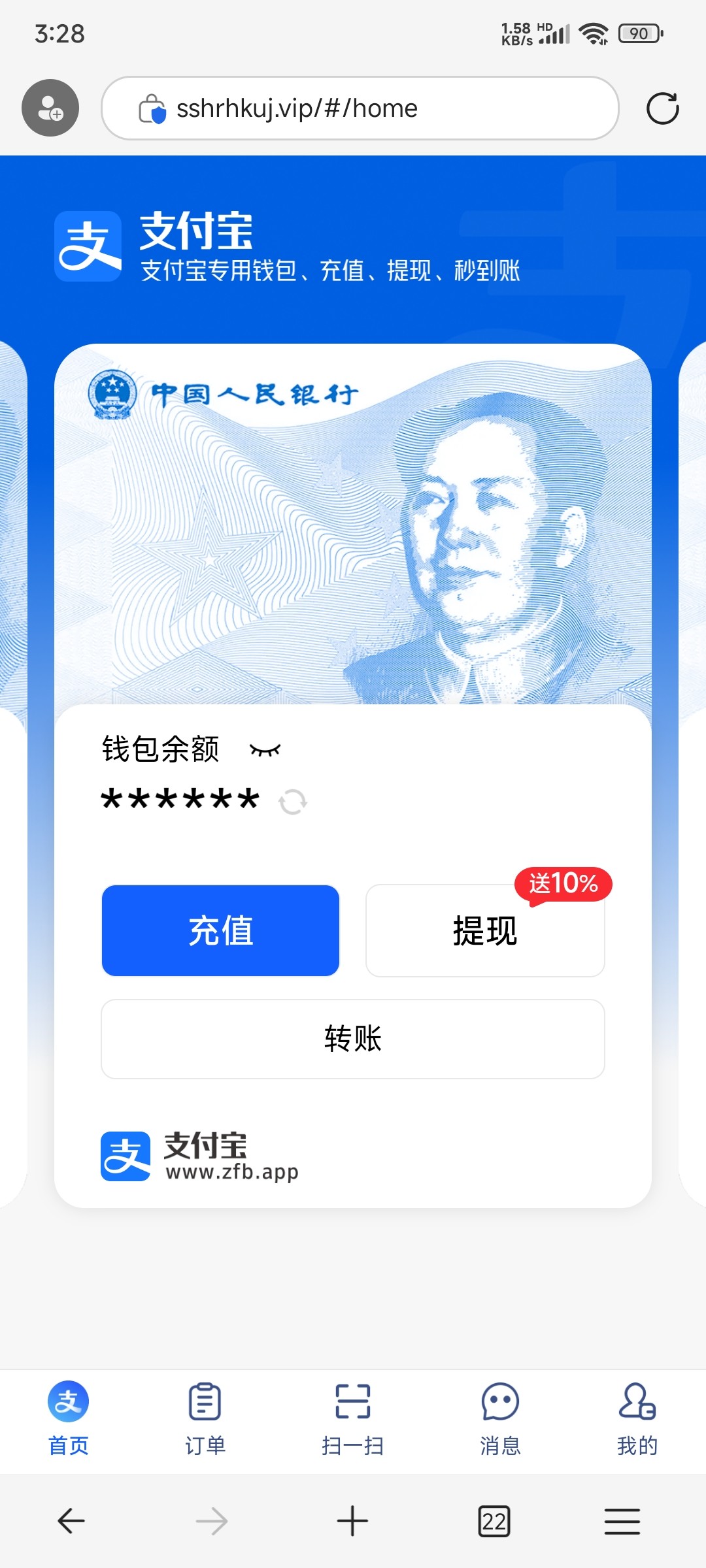The image size is (706, 1568).
Task: Tap the address bar showing sshrhkuj.vip
Action: (x=360, y=108)
